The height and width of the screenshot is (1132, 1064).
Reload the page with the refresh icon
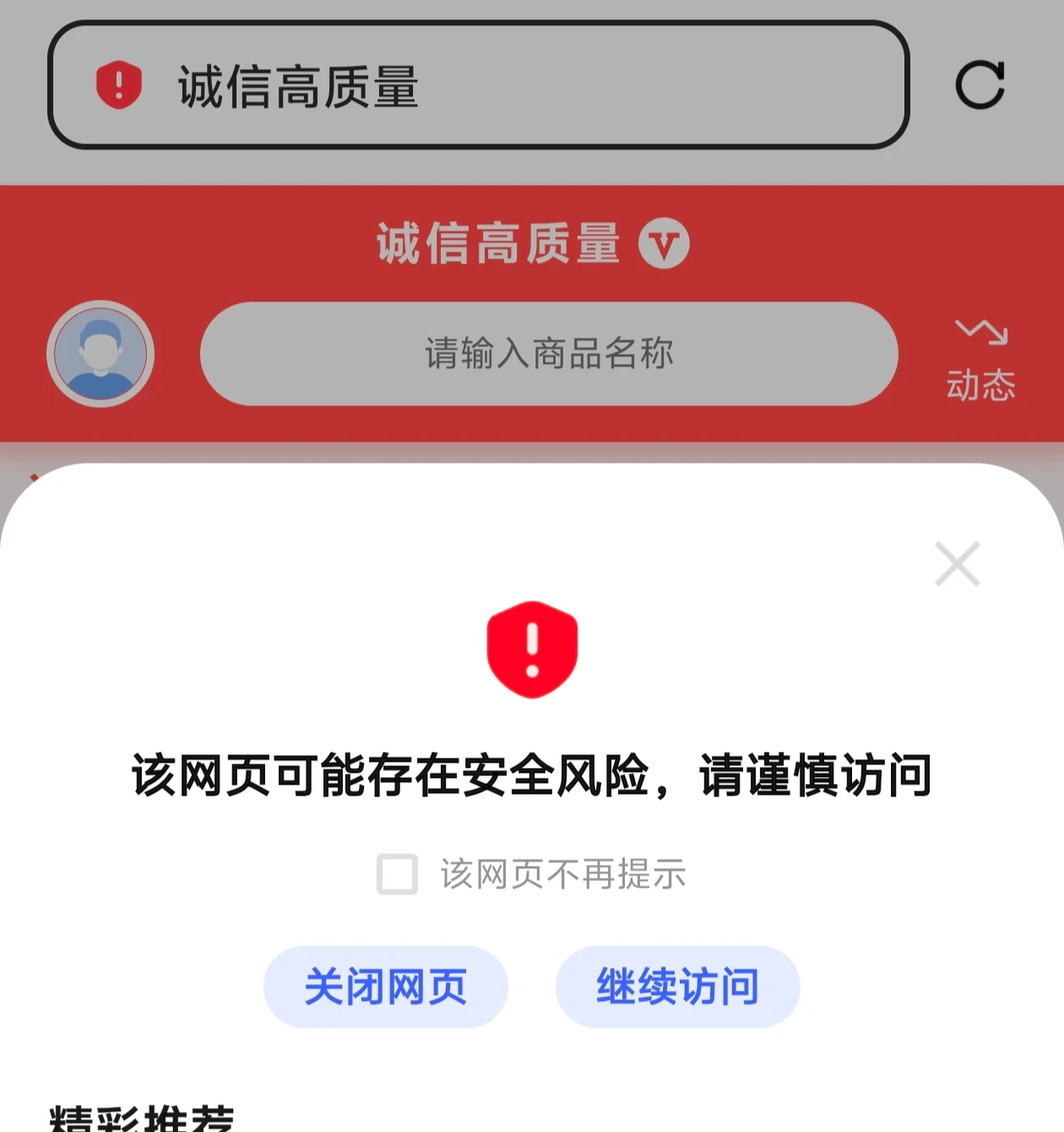click(980, 85)
